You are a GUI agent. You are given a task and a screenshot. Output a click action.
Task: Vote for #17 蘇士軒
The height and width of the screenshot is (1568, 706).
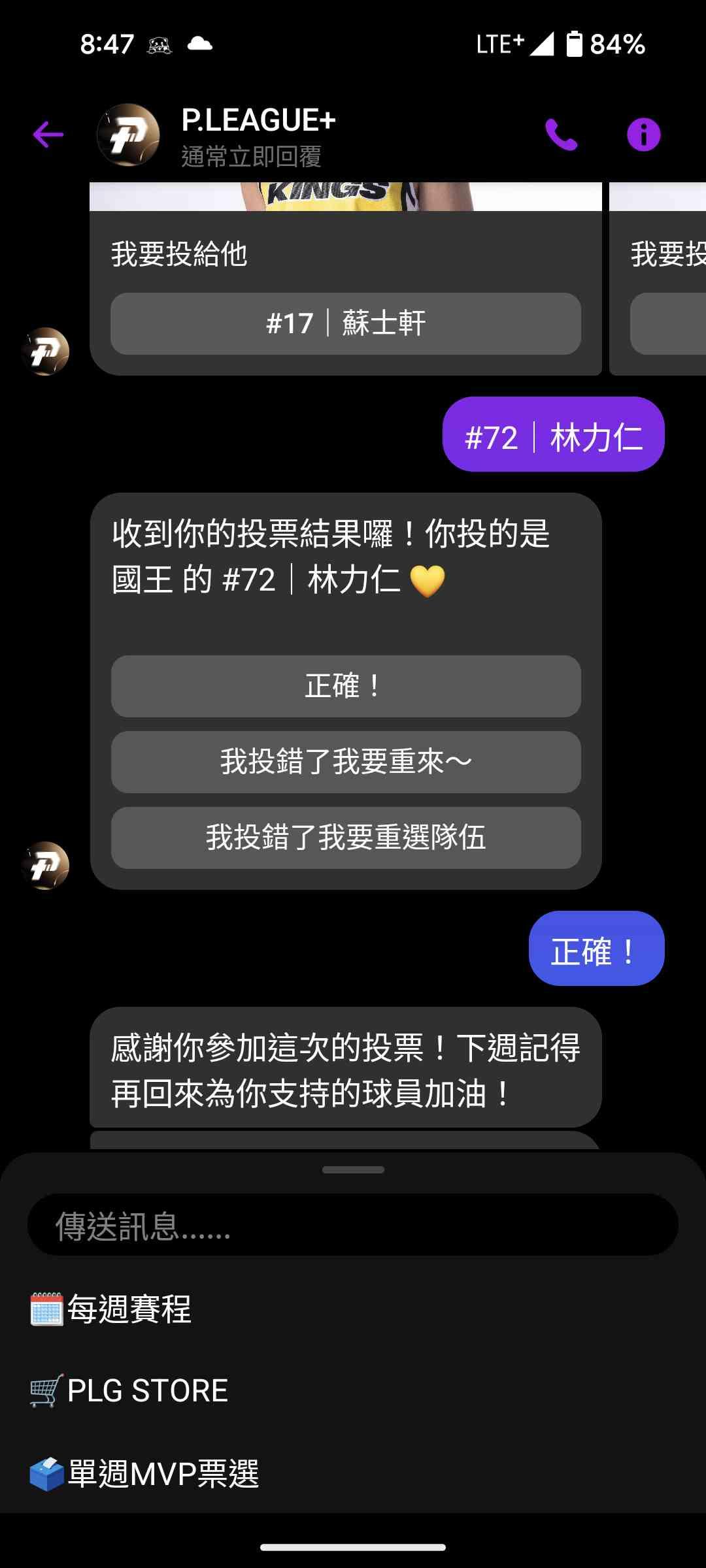tap(345, 323)
